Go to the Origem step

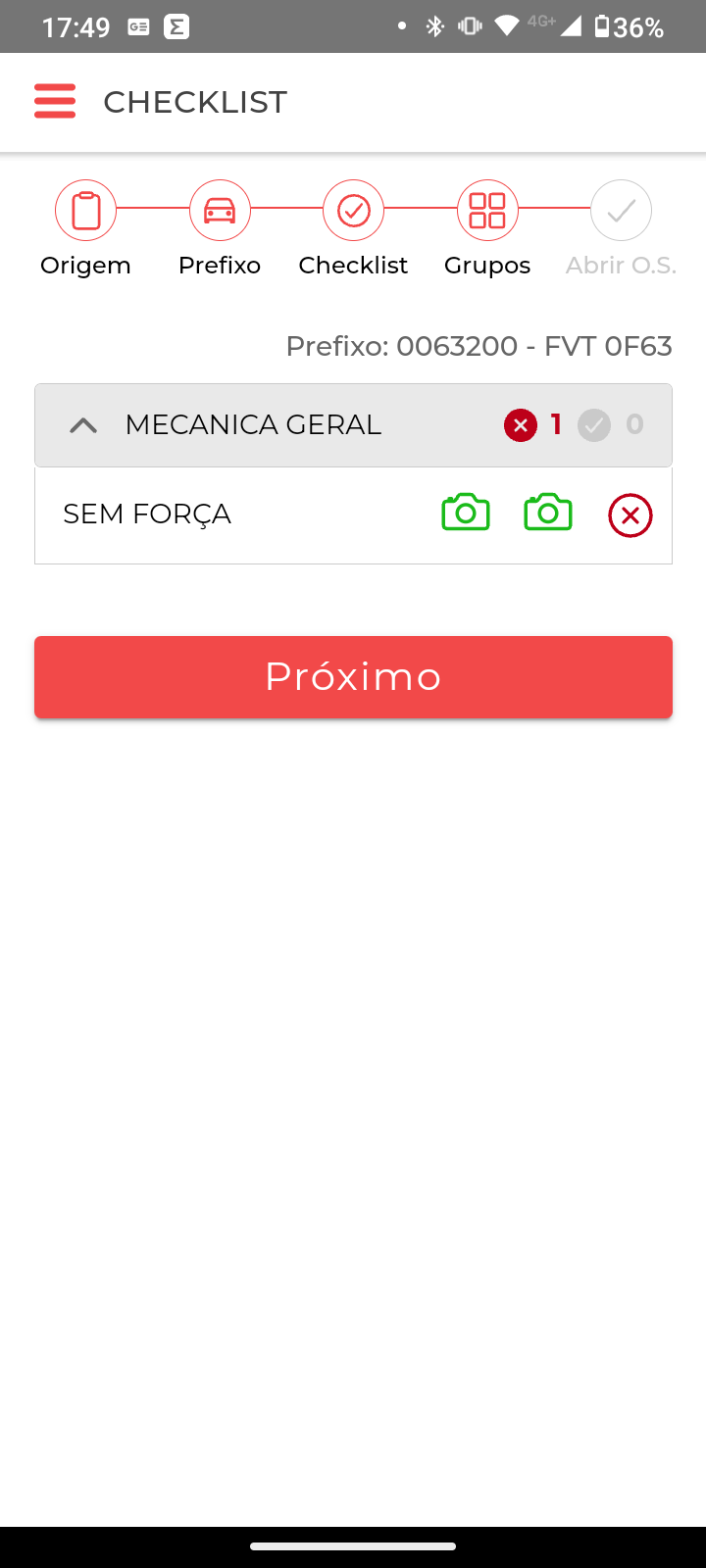coord(85,211)
